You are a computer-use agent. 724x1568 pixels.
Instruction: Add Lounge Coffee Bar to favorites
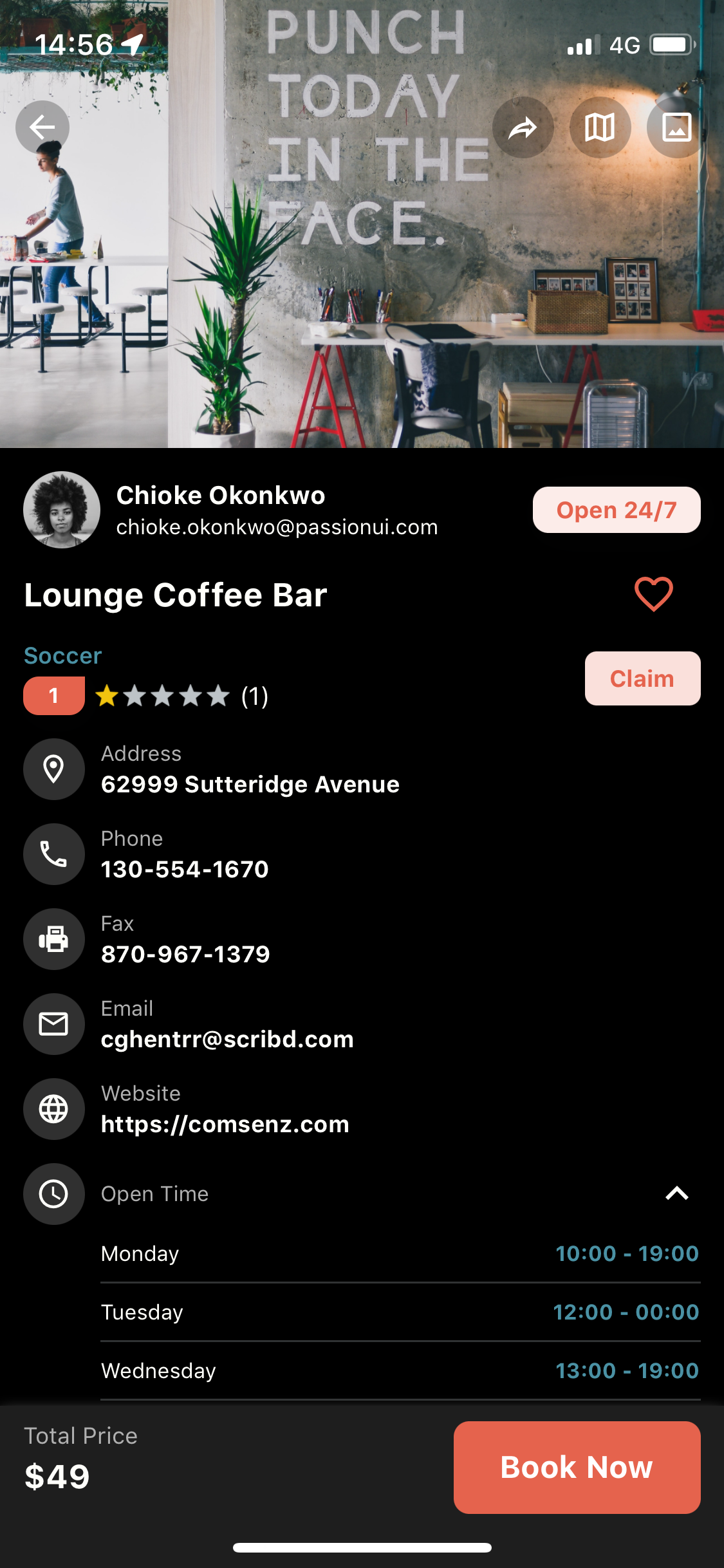tap(653, 594)
